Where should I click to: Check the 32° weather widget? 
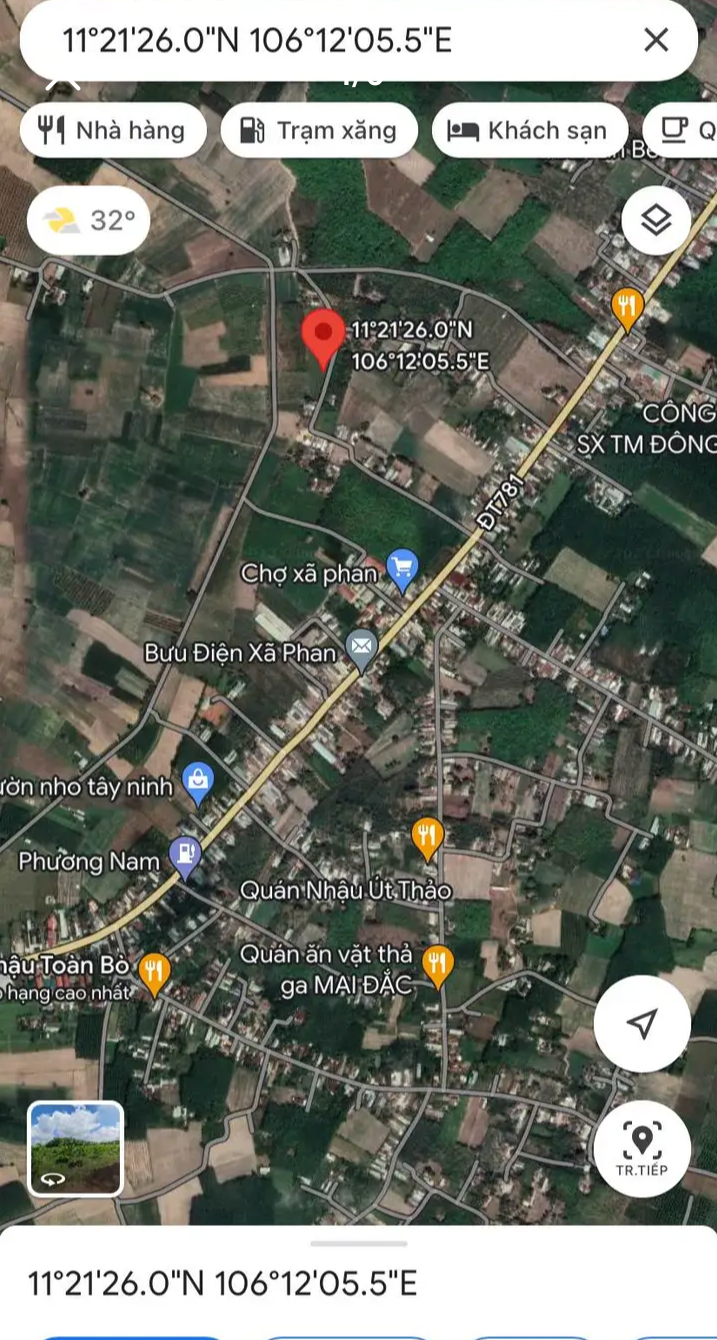[89, 220]
